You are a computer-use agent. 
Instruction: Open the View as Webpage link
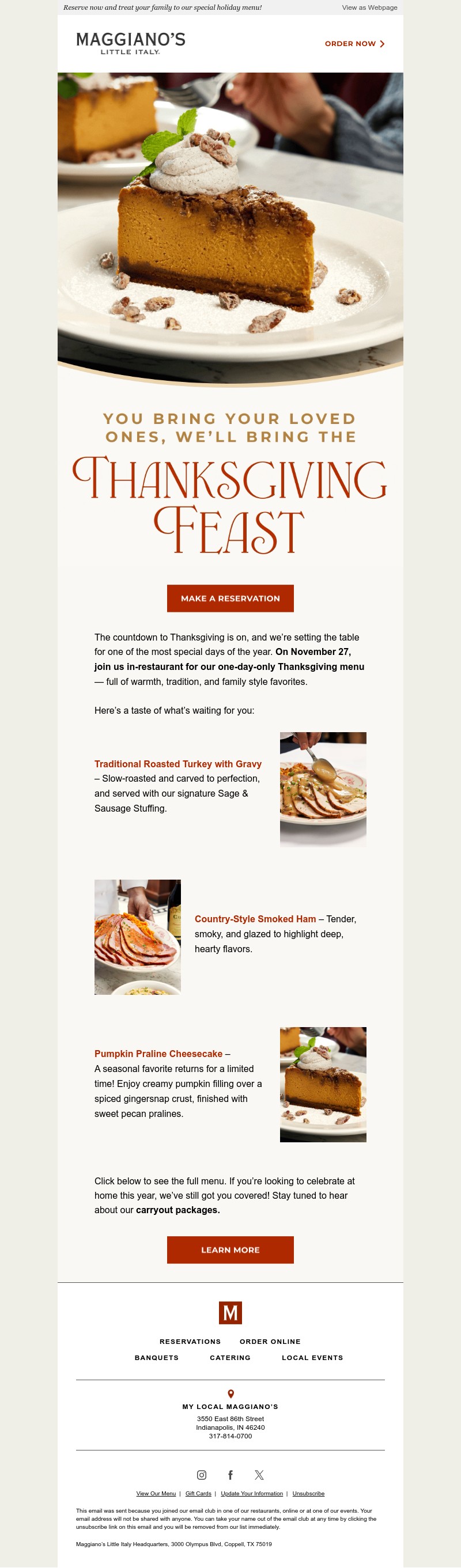369,7
